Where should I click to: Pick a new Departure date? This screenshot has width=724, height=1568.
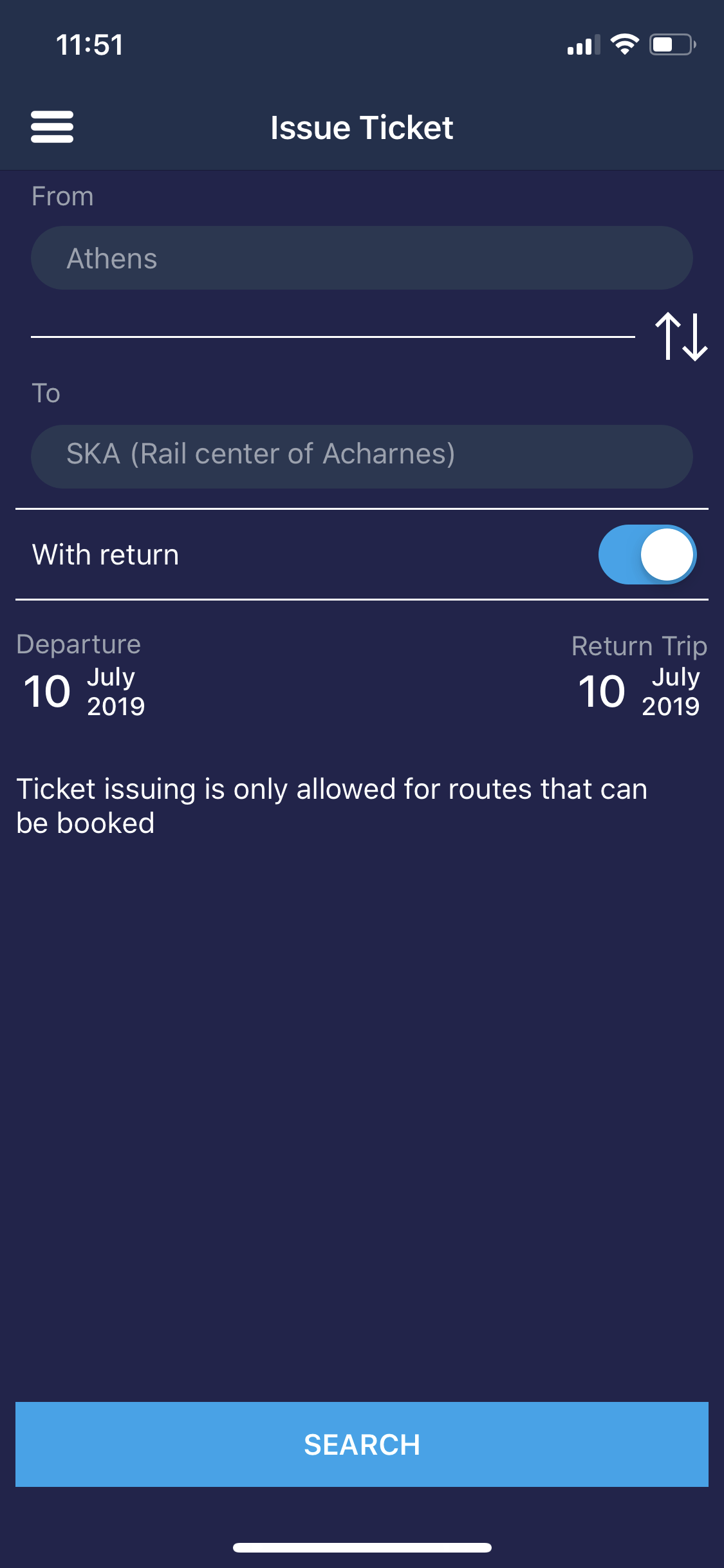coord(82,675)
